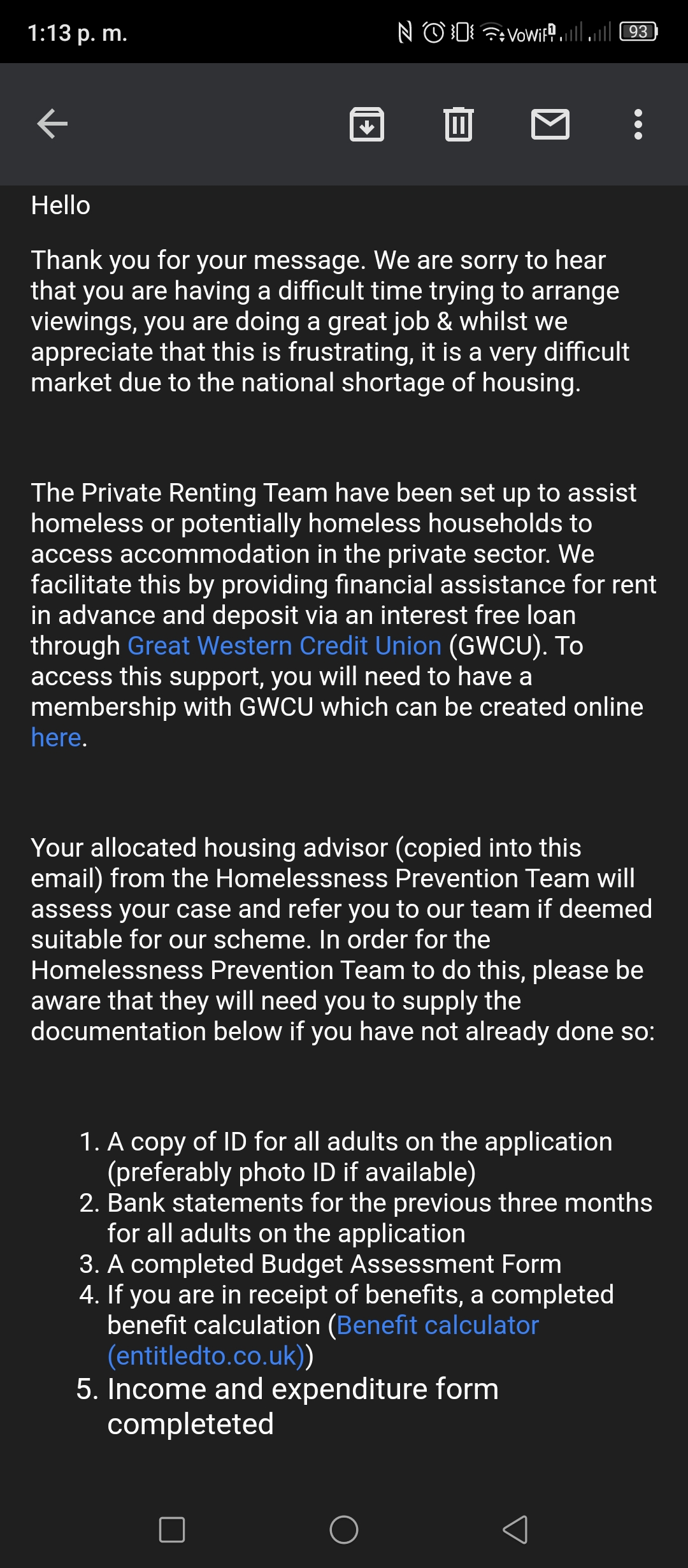Go back to the inbox
Viewport: 688px width, 1568px height.
pyautogui.click(x=52, y=124)
